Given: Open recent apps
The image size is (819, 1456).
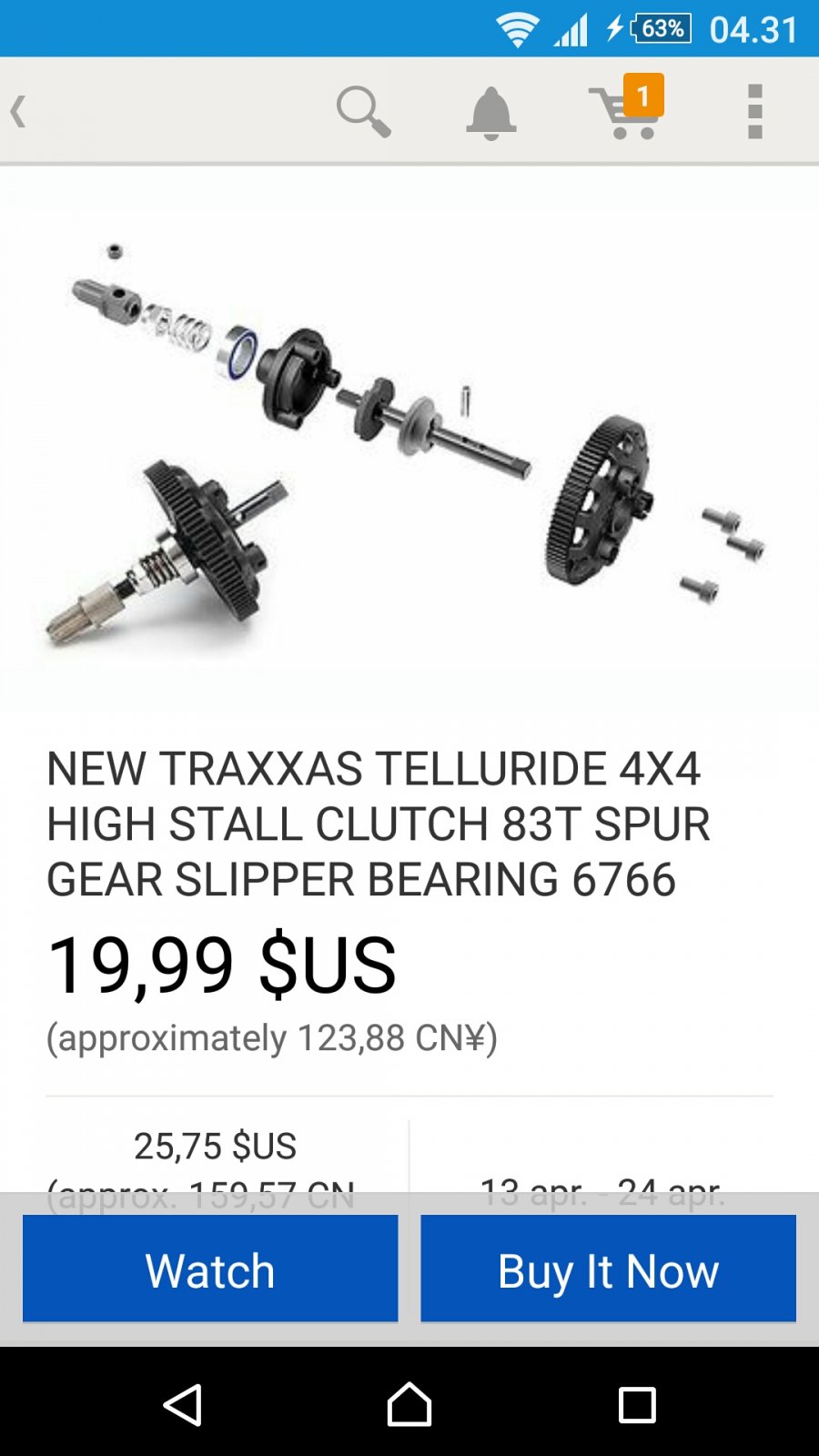Looking at the screenshot, I should 637,1405.
